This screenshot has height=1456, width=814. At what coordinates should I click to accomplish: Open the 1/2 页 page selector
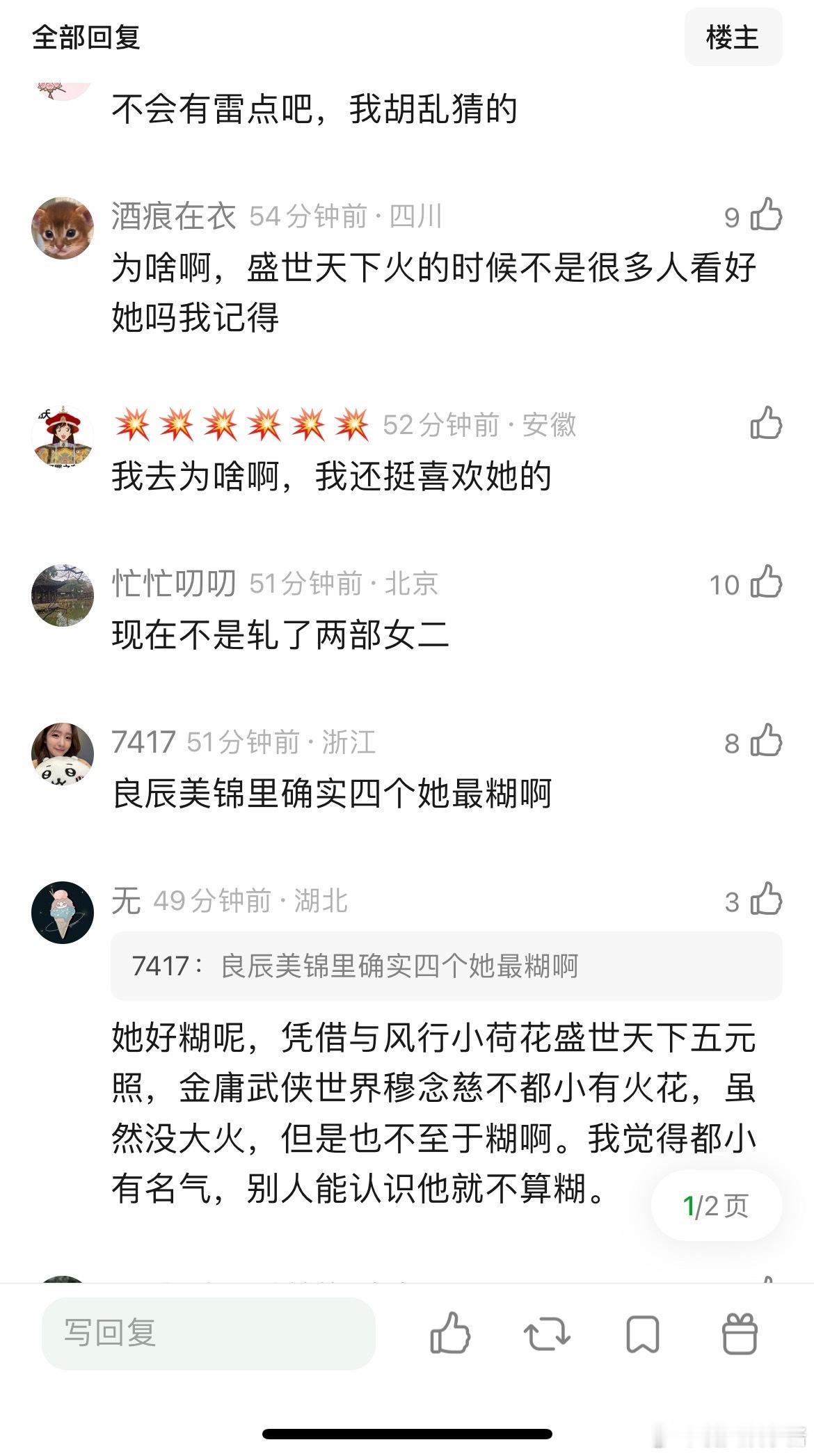pos(717,1206)
